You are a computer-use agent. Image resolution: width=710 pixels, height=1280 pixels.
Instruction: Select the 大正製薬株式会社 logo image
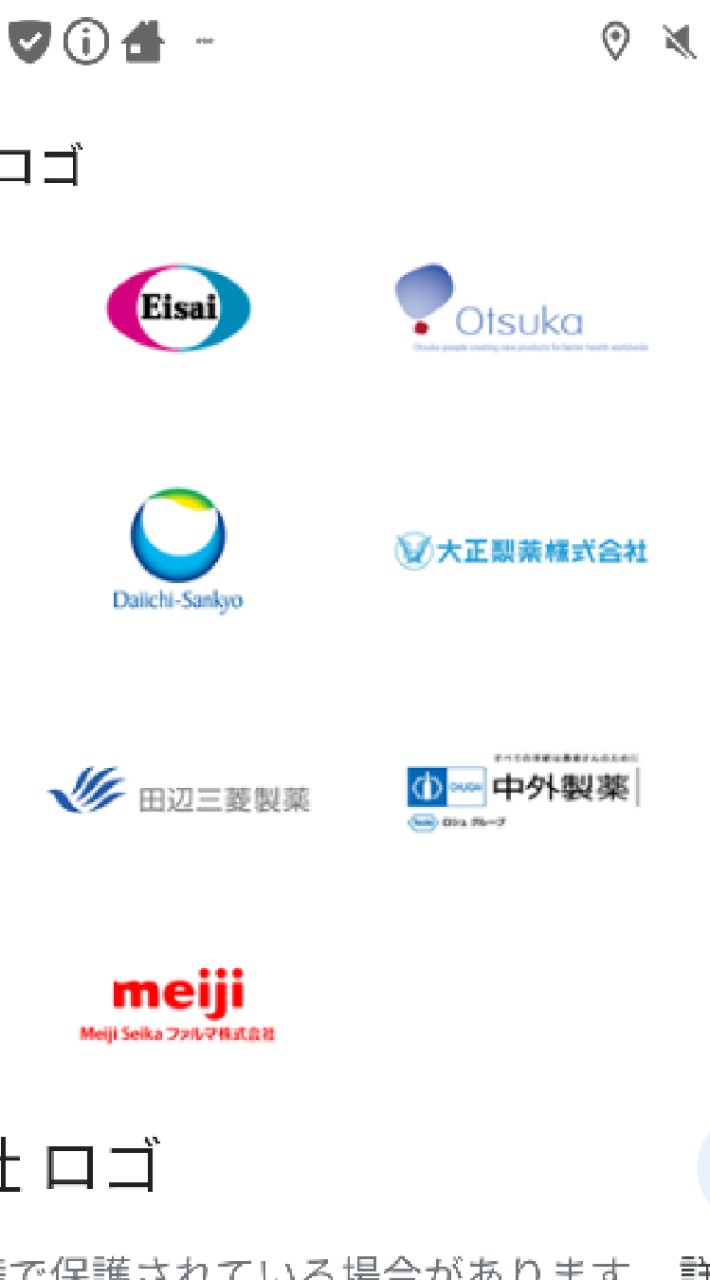(520, 550)
